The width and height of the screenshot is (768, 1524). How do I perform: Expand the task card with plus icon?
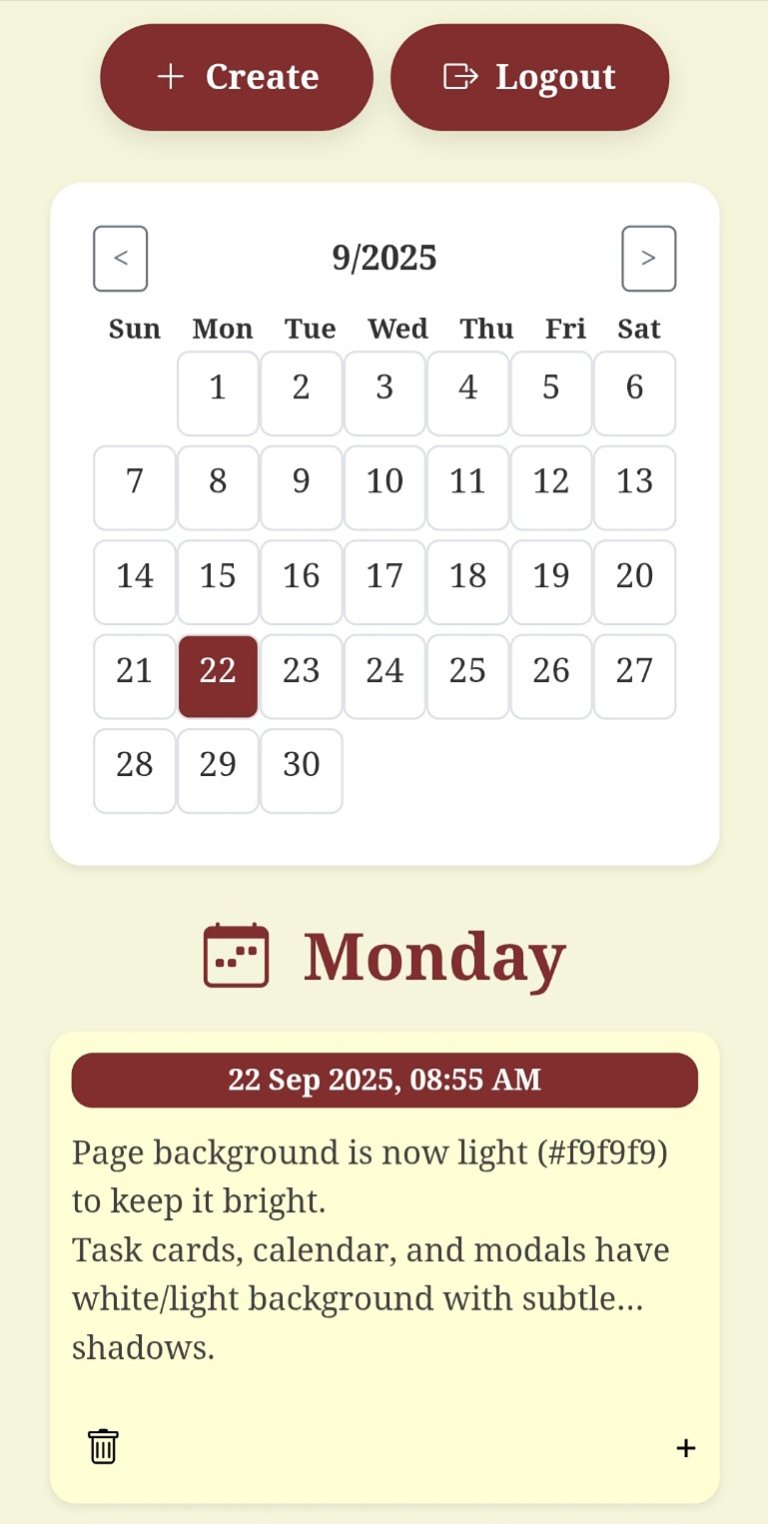point(685,1447)
